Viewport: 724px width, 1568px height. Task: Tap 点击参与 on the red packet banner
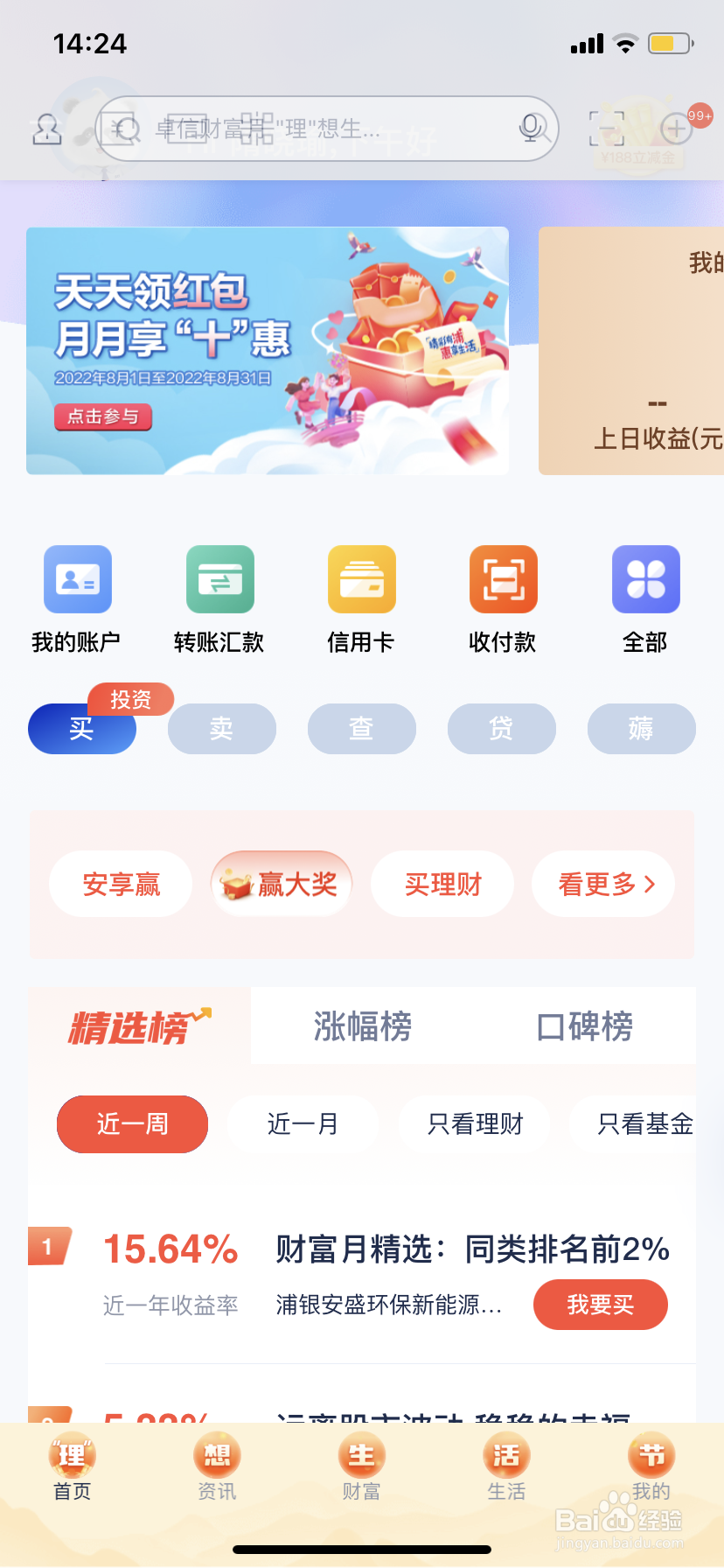[x=102, y=418]
